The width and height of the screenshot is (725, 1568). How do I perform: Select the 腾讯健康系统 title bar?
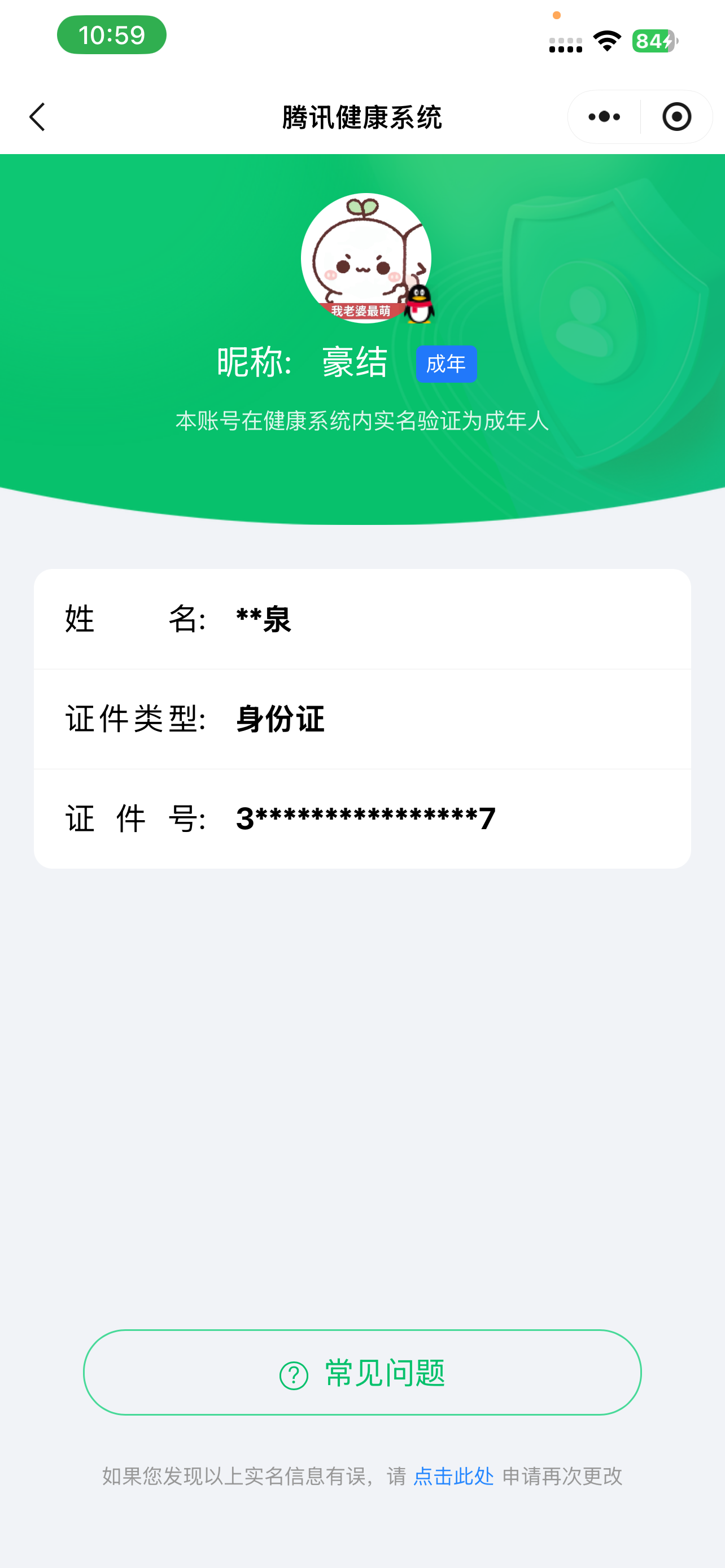(x=362, y=117)
